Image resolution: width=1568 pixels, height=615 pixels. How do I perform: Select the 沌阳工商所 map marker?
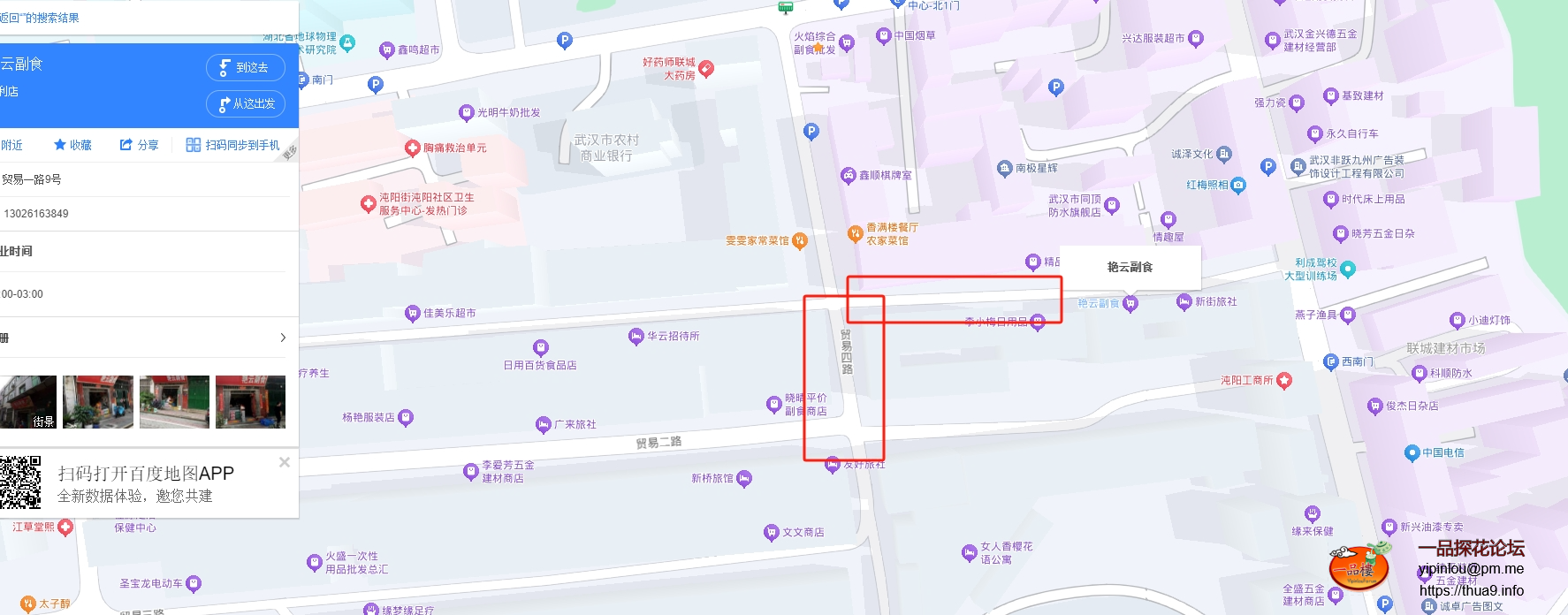1284,380
